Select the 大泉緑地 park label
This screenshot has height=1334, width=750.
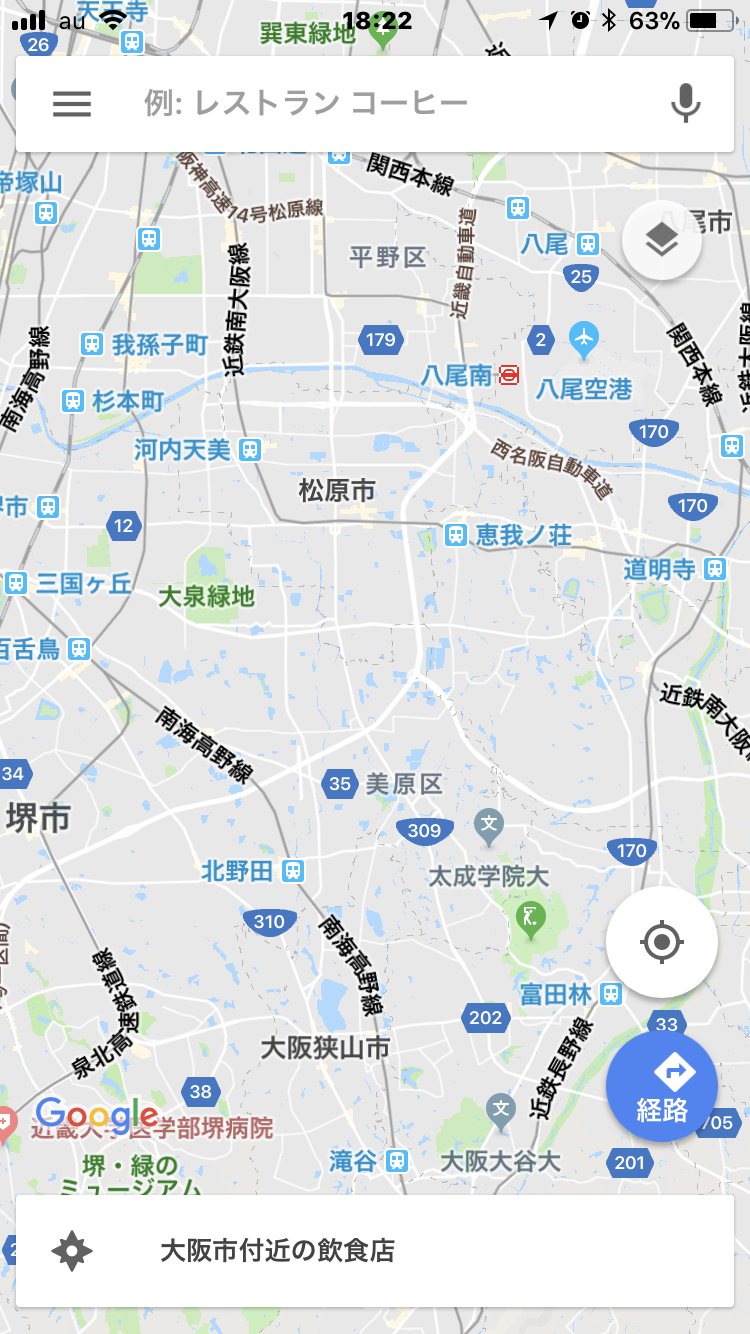pyautogui.click(x=207, y=597)
